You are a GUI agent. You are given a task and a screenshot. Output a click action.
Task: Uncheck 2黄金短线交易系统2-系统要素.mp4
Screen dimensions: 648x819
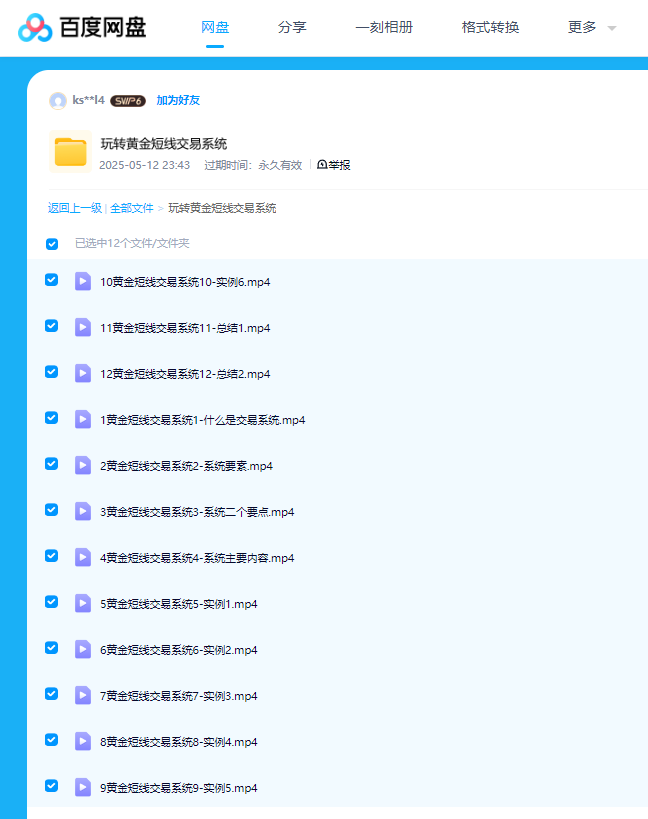[52, 464]
